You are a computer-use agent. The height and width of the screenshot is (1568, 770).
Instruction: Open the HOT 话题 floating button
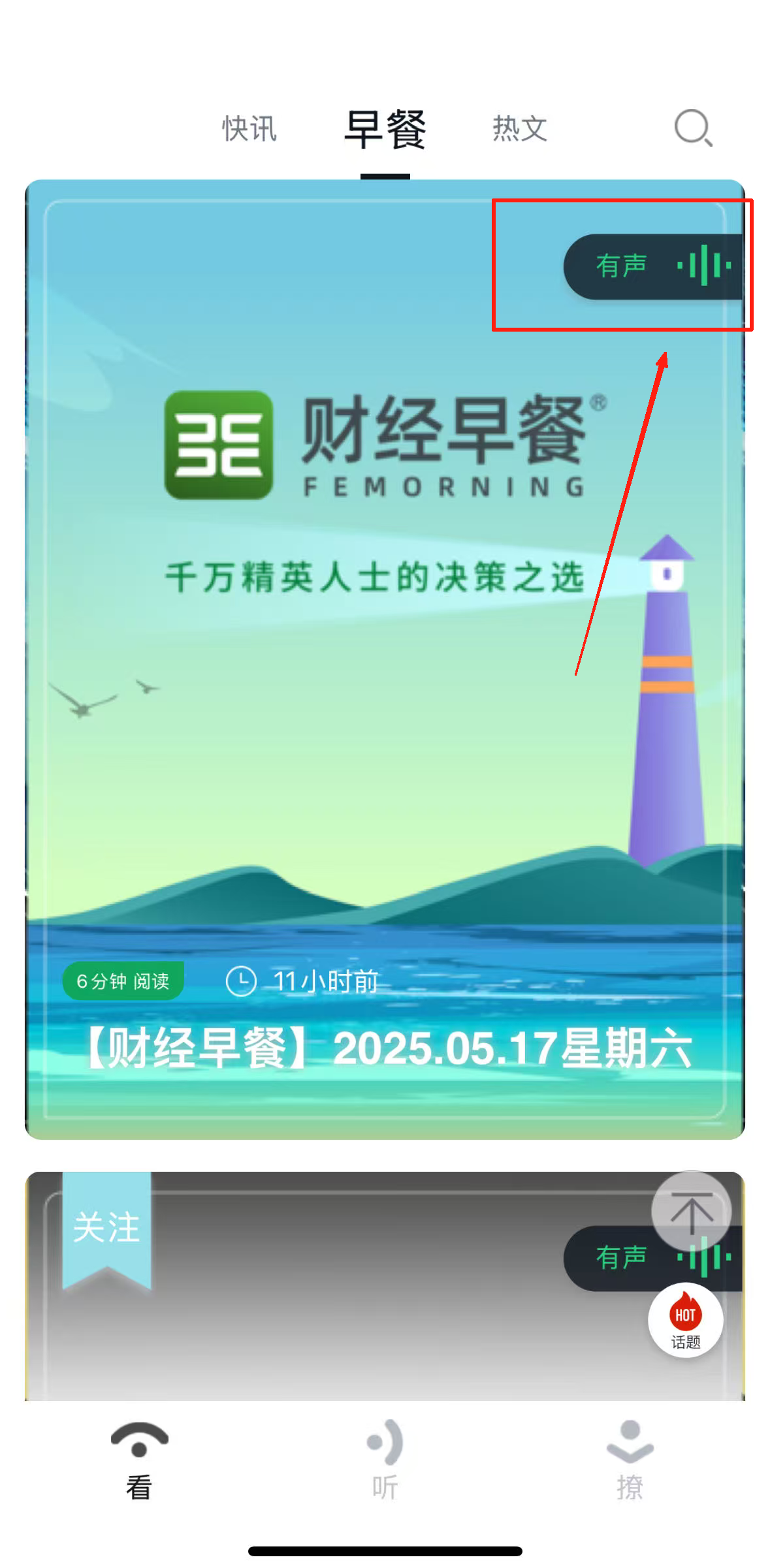pyautogui.click(x=685, y=1320)
